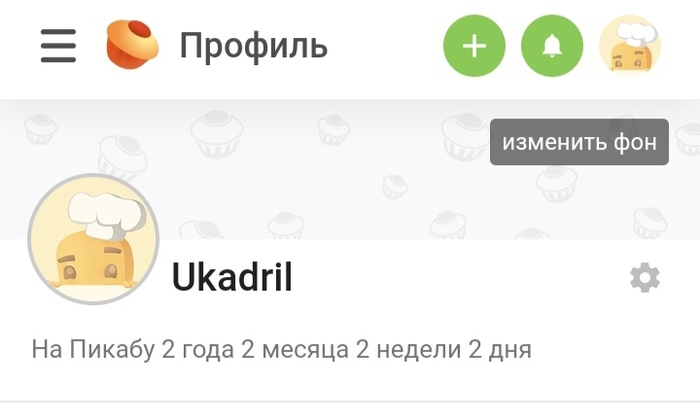Tap 'изменить фон' to change background
The image size is (700, 416).
pyautogui.click(x=579, y=142)
